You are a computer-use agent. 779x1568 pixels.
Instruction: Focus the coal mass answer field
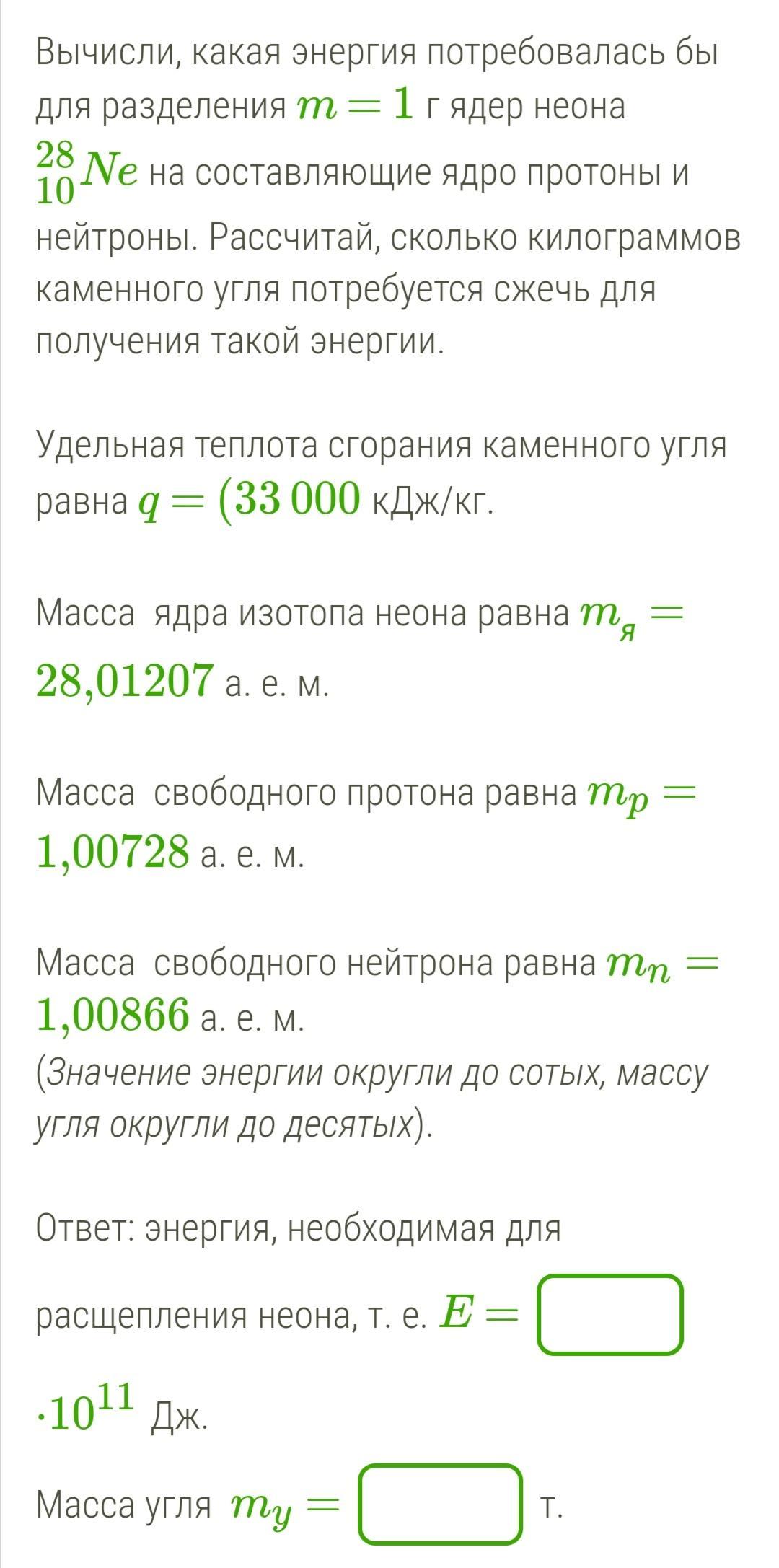(441, 1503)
